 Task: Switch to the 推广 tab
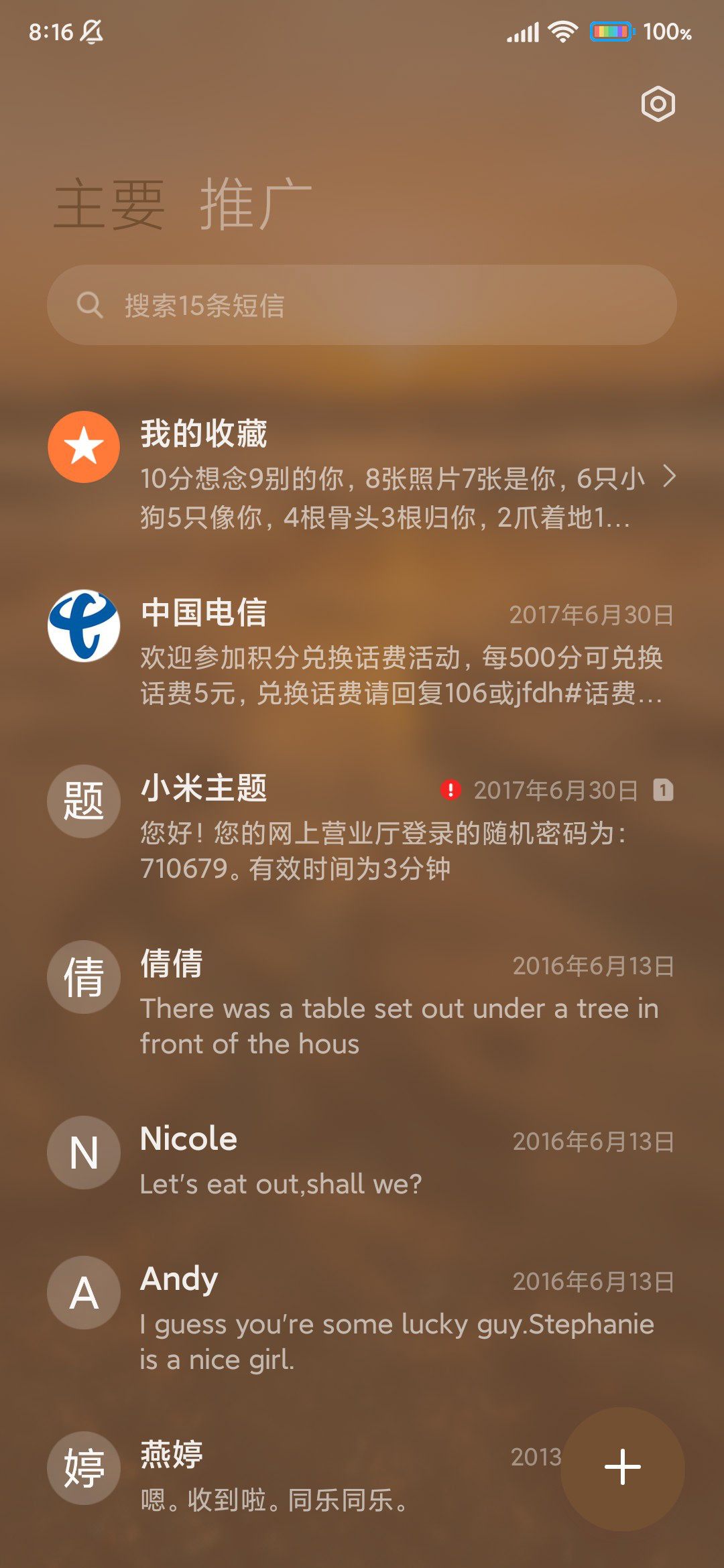256,204
